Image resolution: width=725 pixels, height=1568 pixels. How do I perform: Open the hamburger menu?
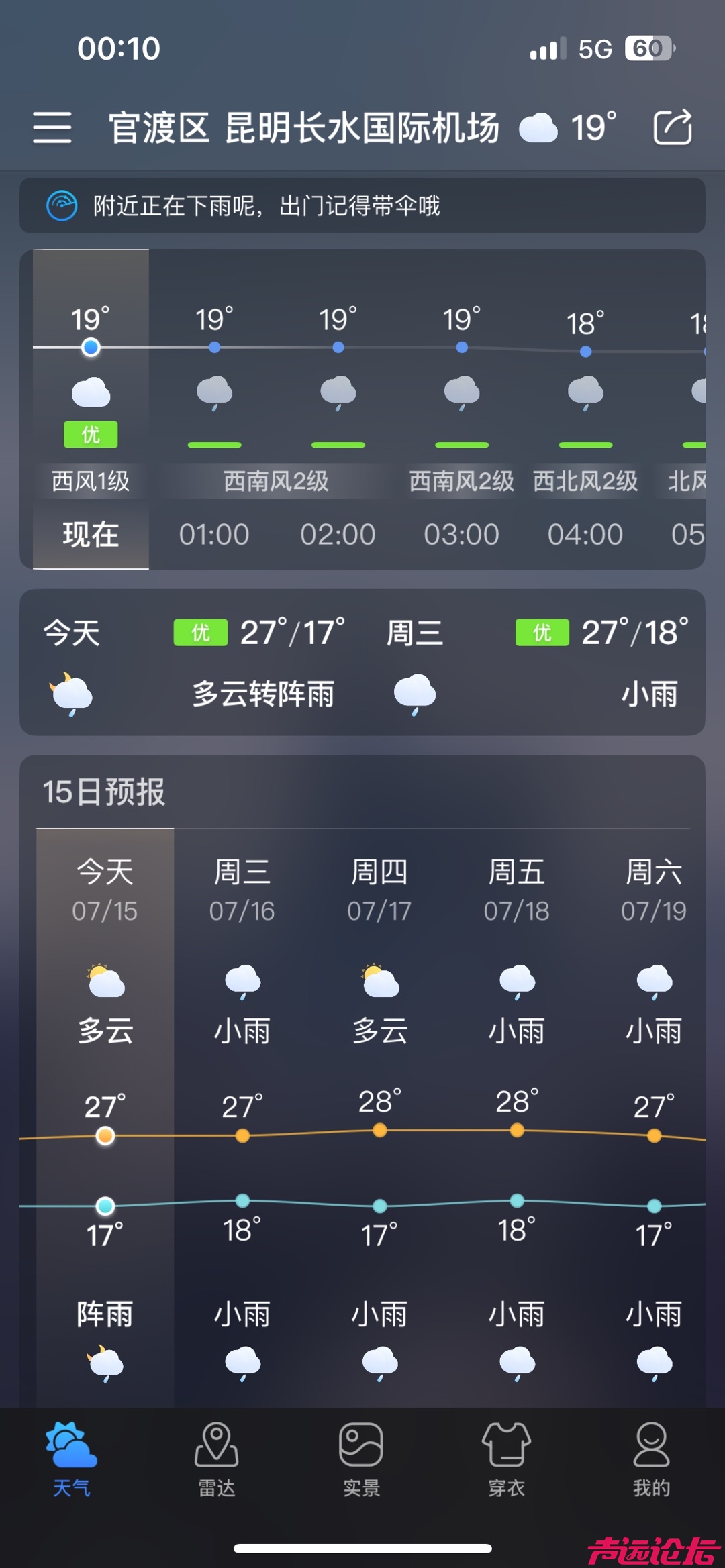click(x=52, y=127)
